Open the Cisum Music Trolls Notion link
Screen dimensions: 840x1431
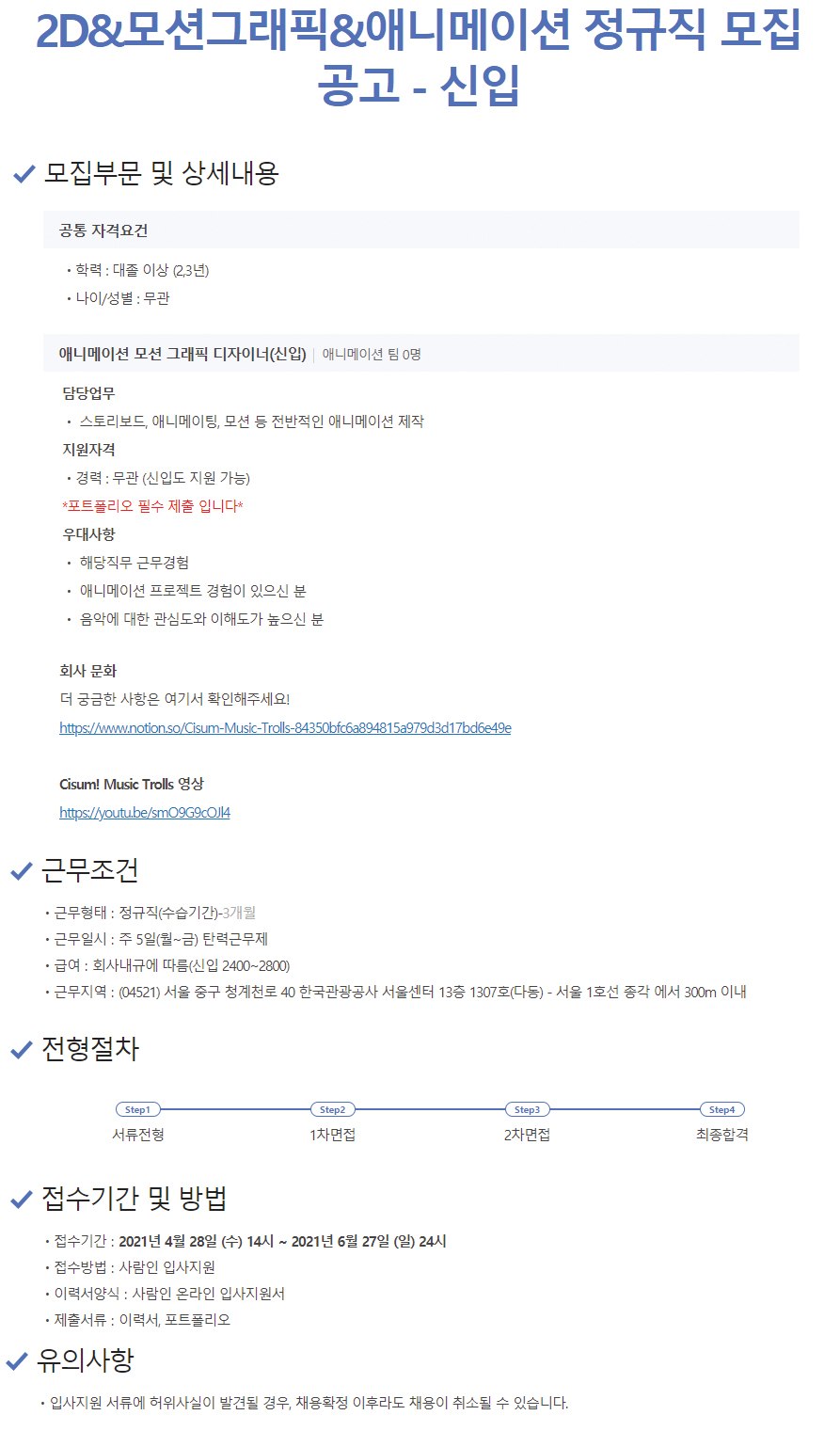285,727
